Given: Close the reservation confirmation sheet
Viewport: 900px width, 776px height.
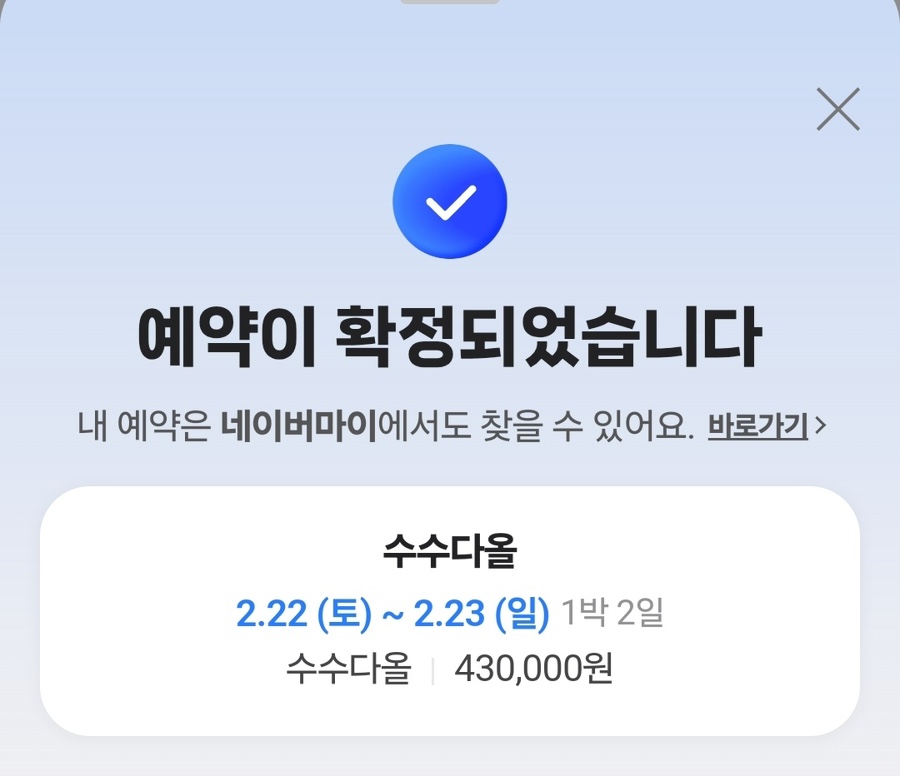Looking at the screenshot, I should click(838, 109).
